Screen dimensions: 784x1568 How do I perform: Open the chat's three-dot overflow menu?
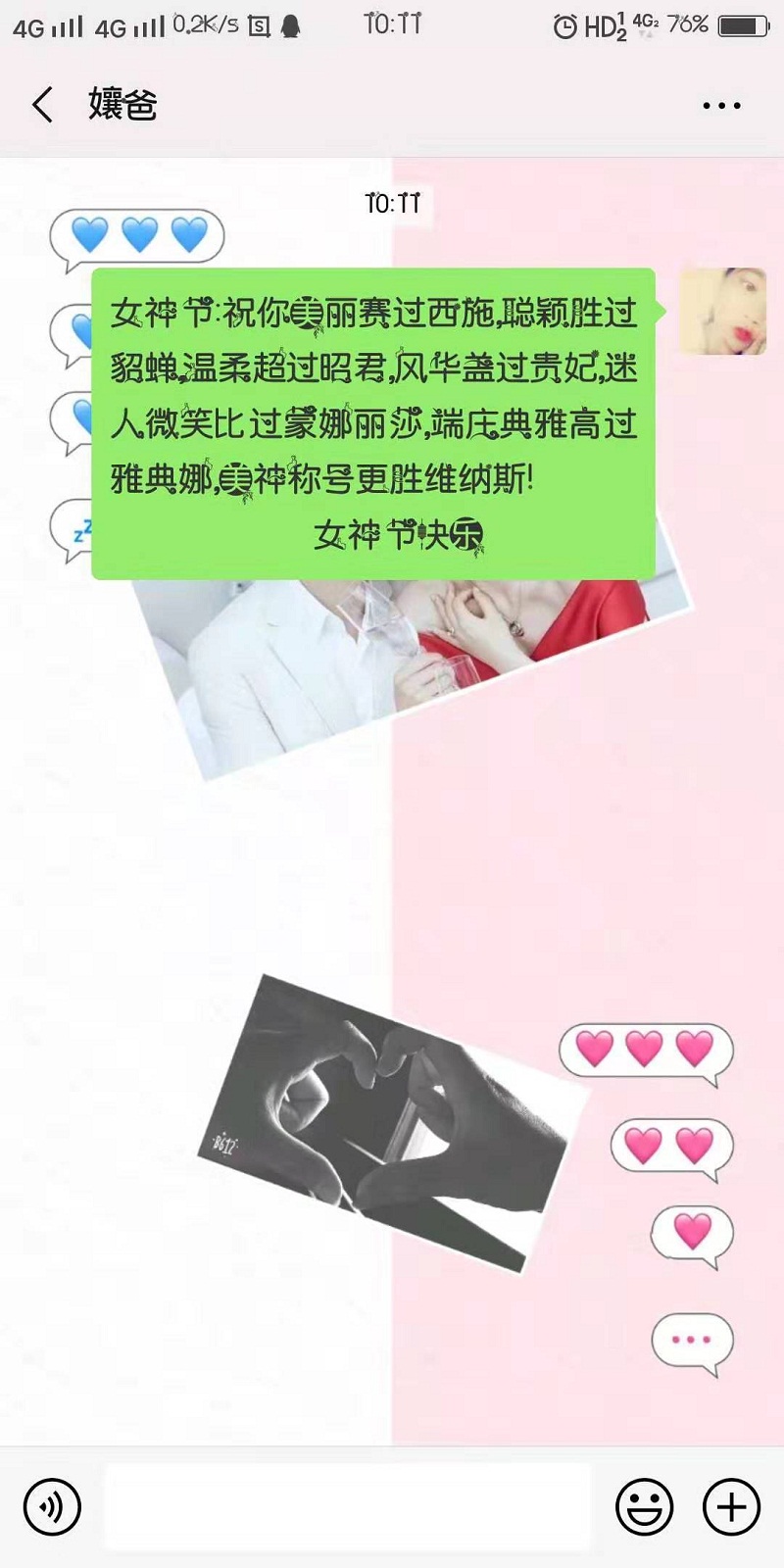click(x=721, y=105)
